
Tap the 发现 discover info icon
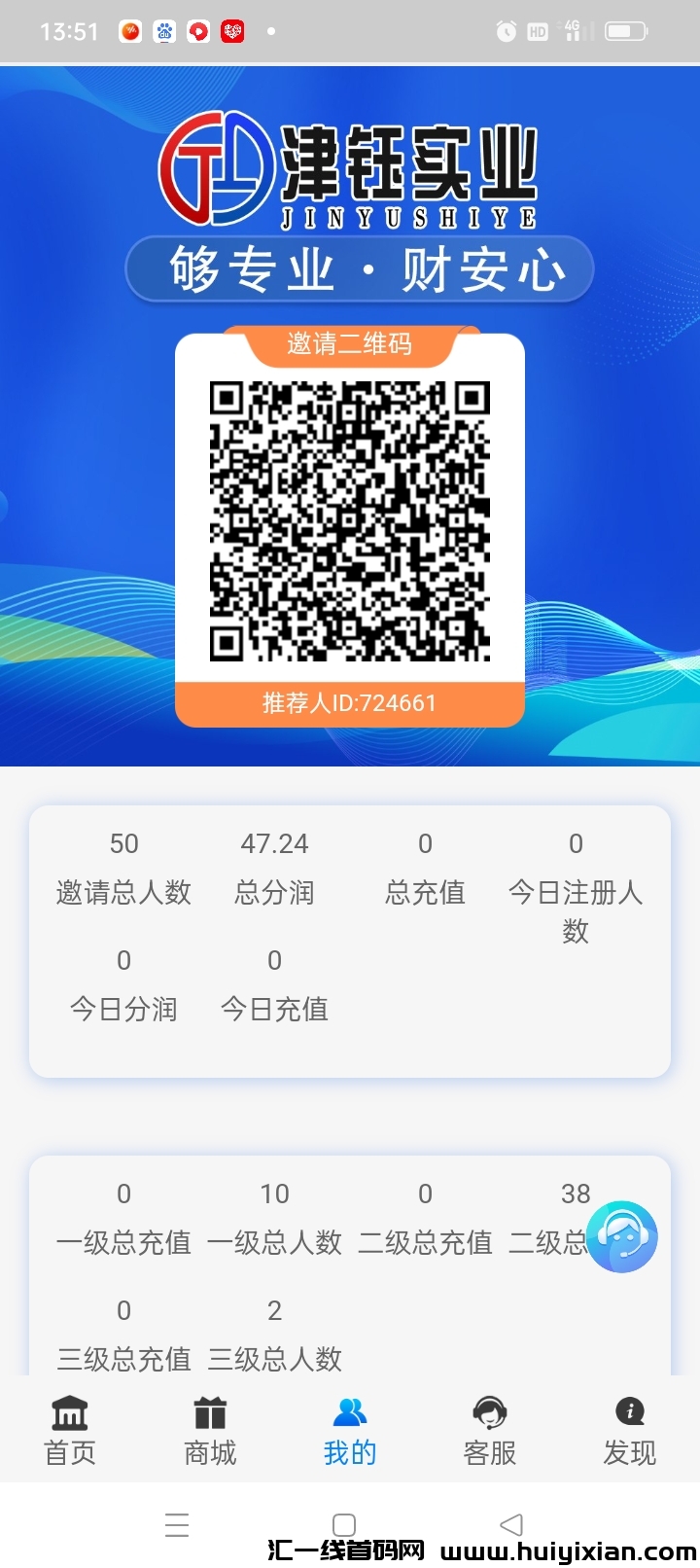point(629,1411)
